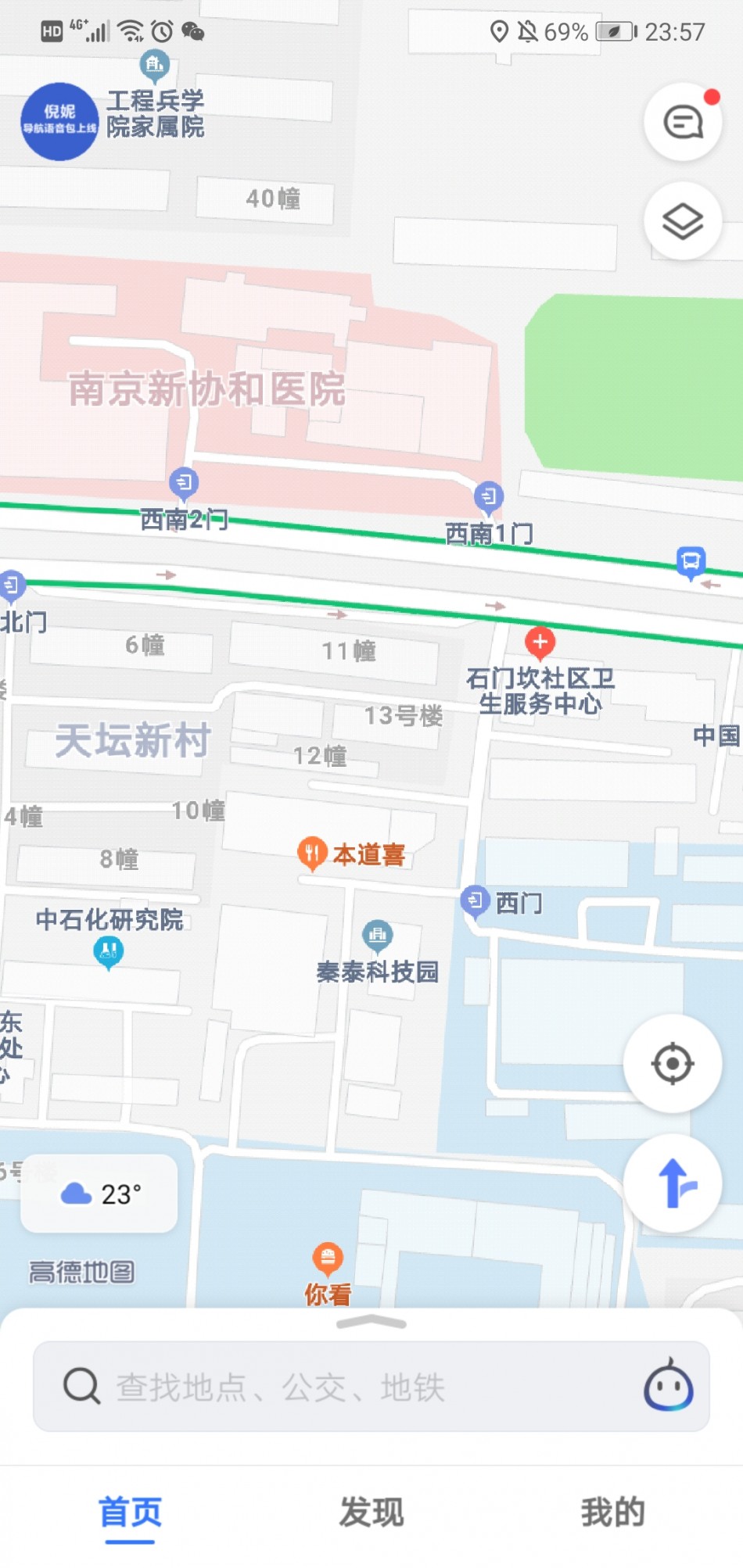743x1568 pixels.
Task: Select the 本道喜 restaurant marker
Action: (312, 853)
